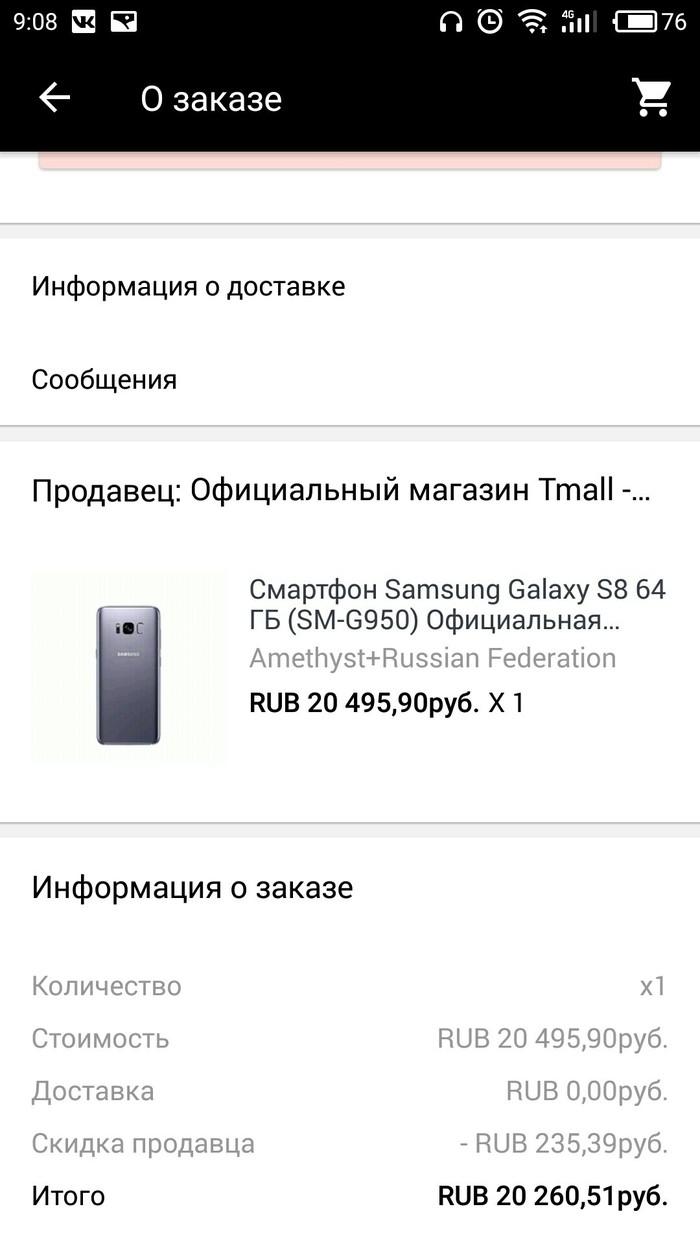
Task: Go back from the order details
Action: point(55,98)
